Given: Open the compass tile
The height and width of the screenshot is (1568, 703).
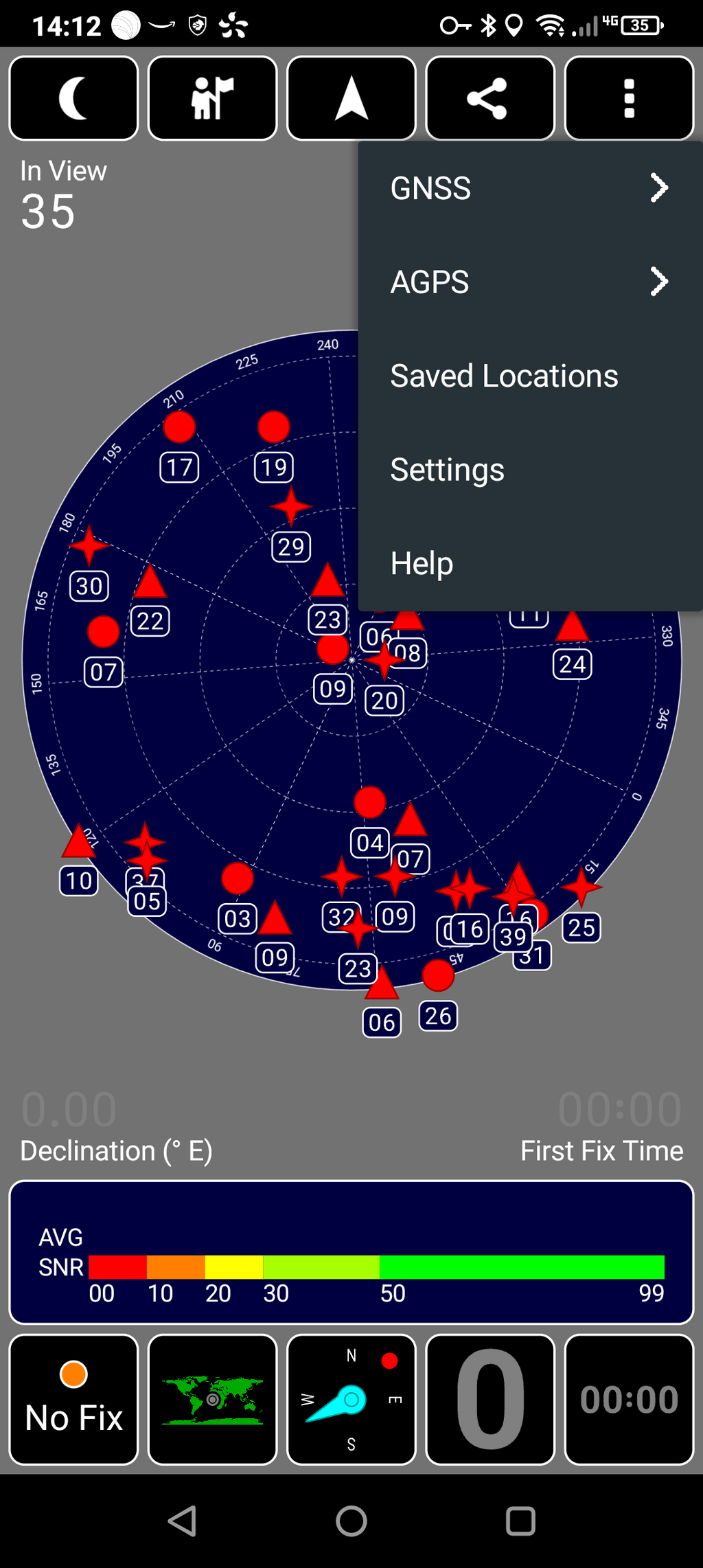Looking at the screenshot, I should (351, 1400).
